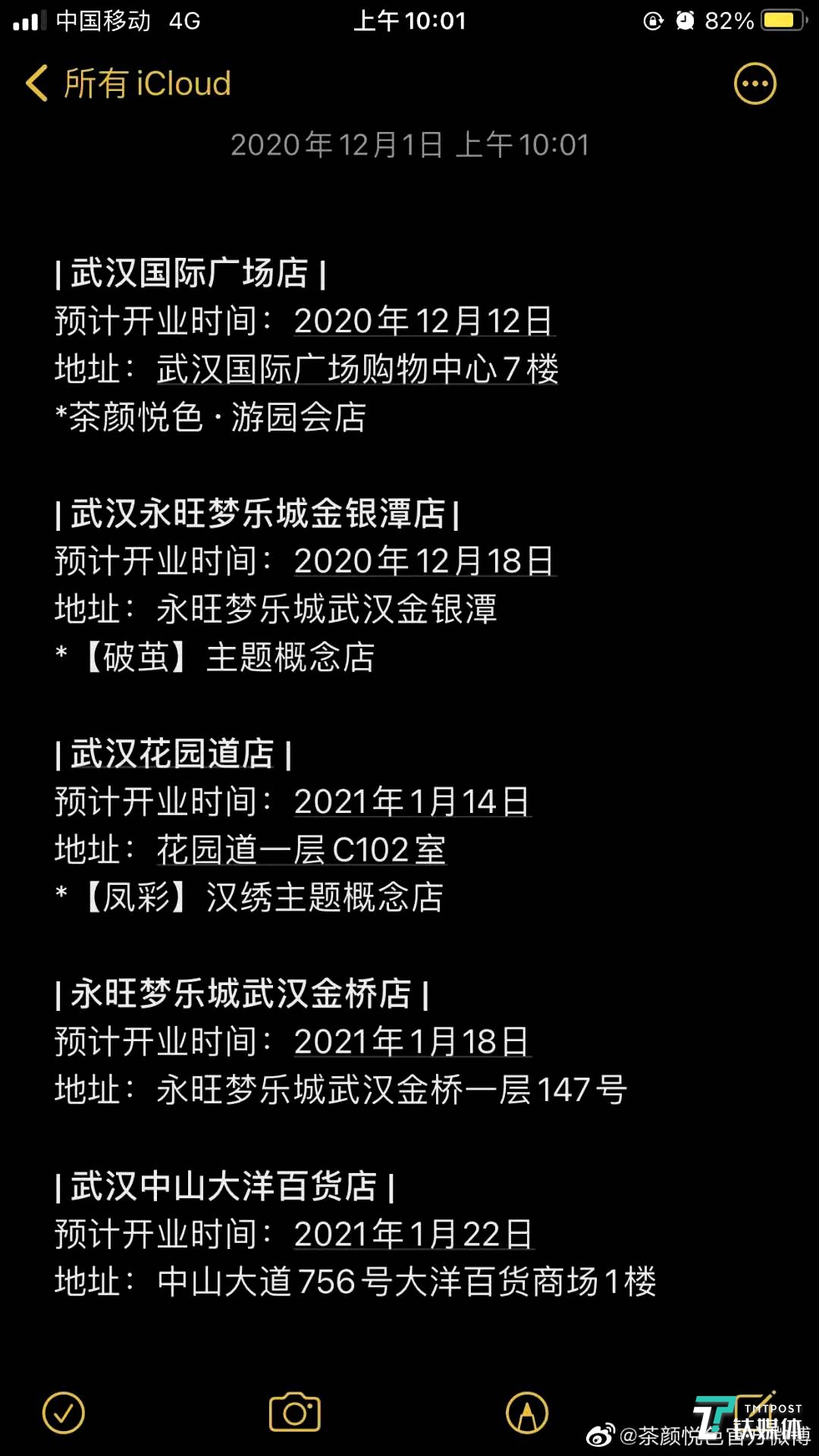The height and width of the screenshot is (1456, 819).
Task: Tap the address link 武汉国际广场购物中心7楼
Action: (356, 370)
